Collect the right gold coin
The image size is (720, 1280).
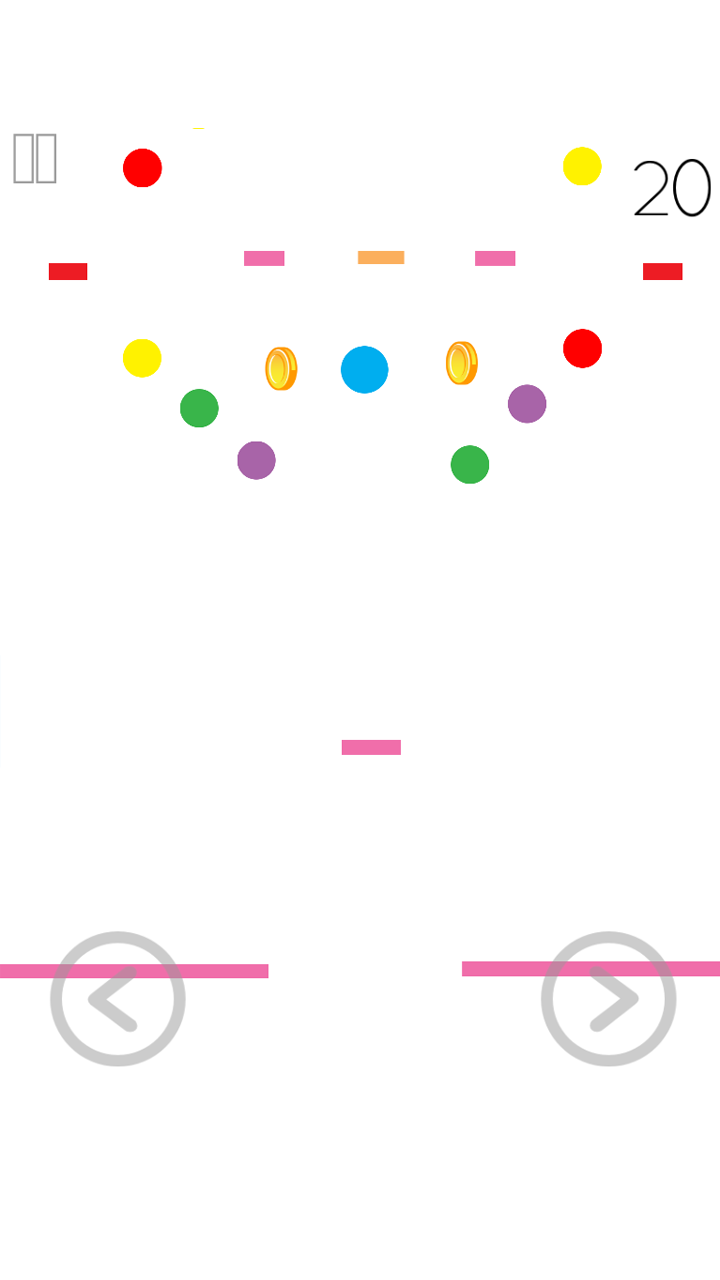(x=461, y=362)
